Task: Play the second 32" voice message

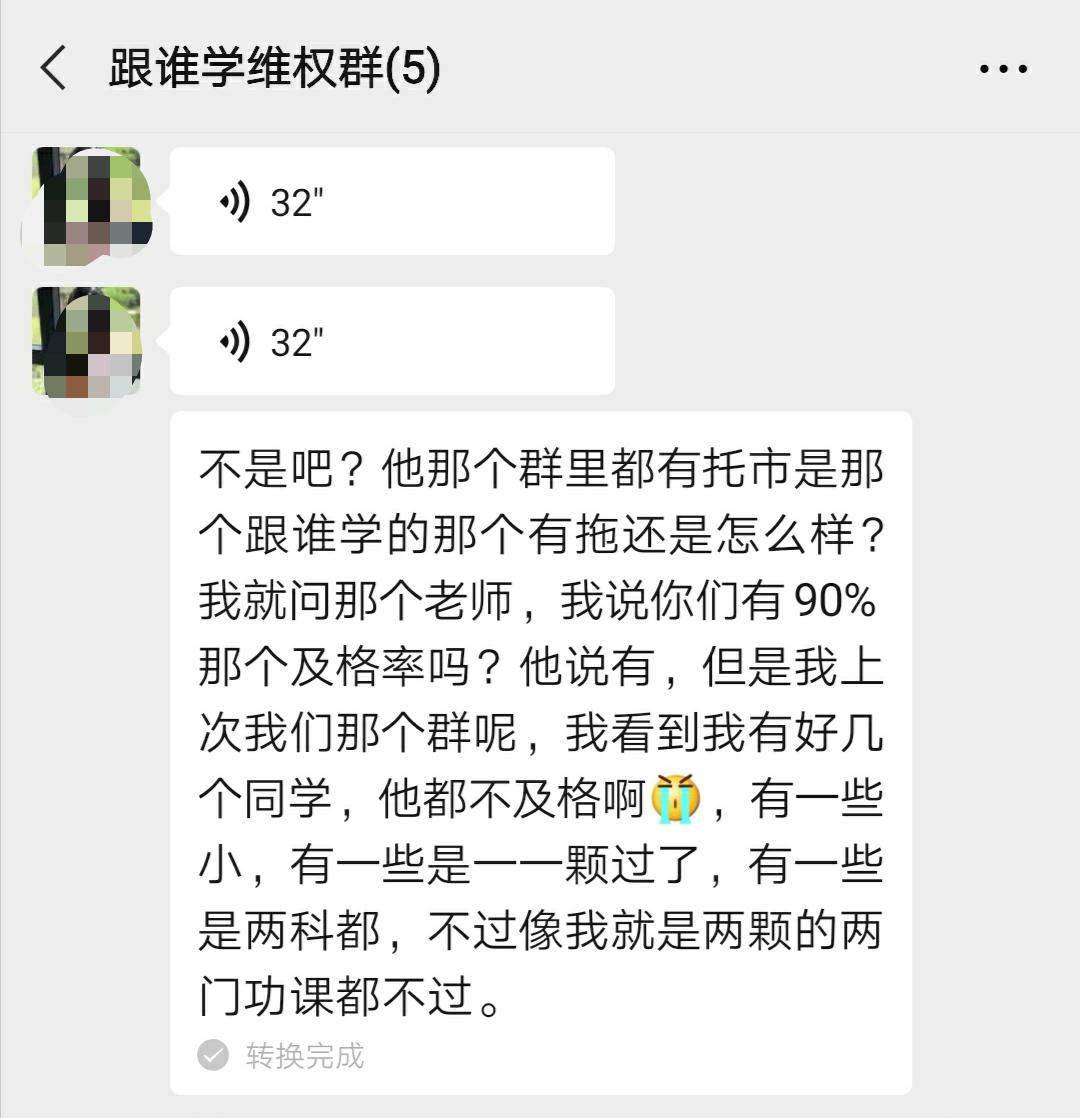Action: tap(392, 341)
